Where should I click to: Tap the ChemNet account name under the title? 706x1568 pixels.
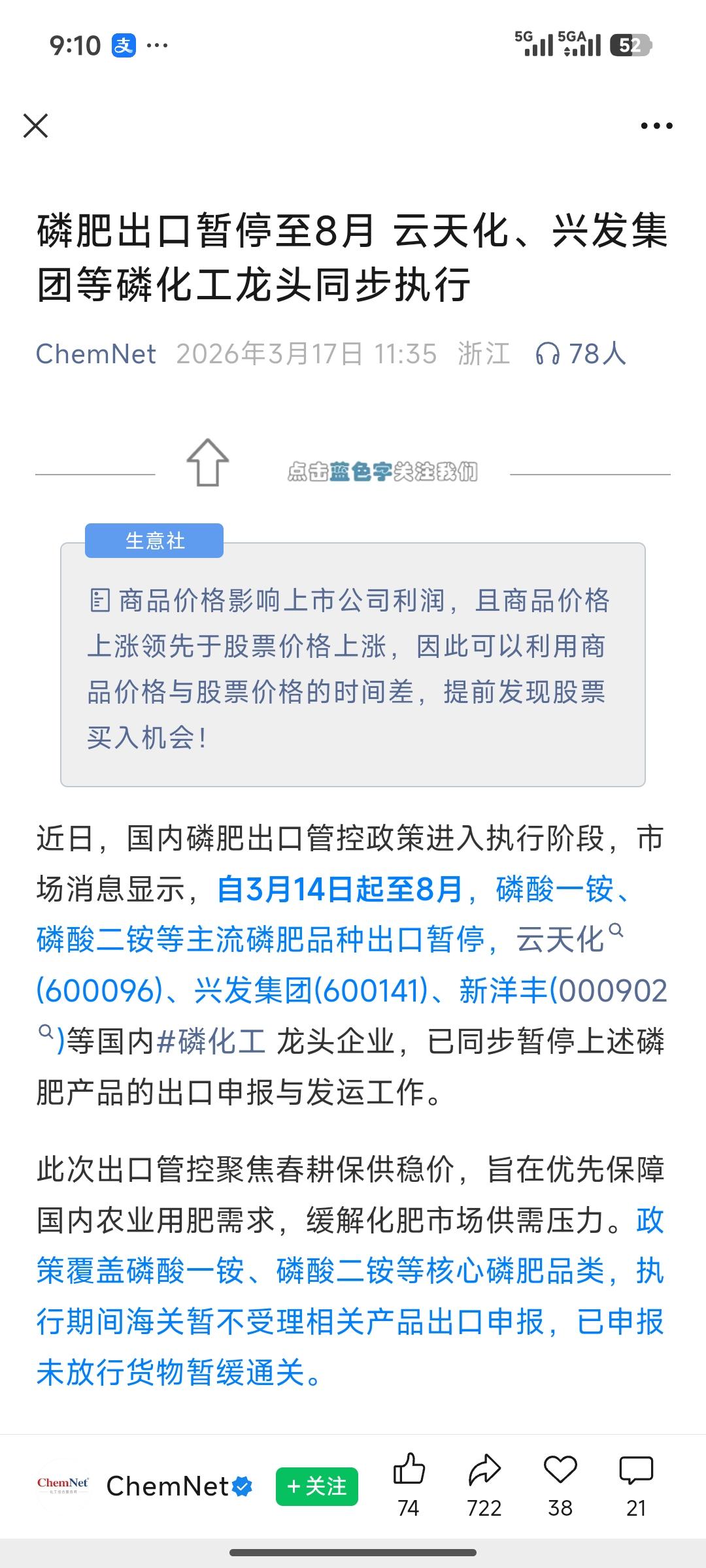point(95,353)
